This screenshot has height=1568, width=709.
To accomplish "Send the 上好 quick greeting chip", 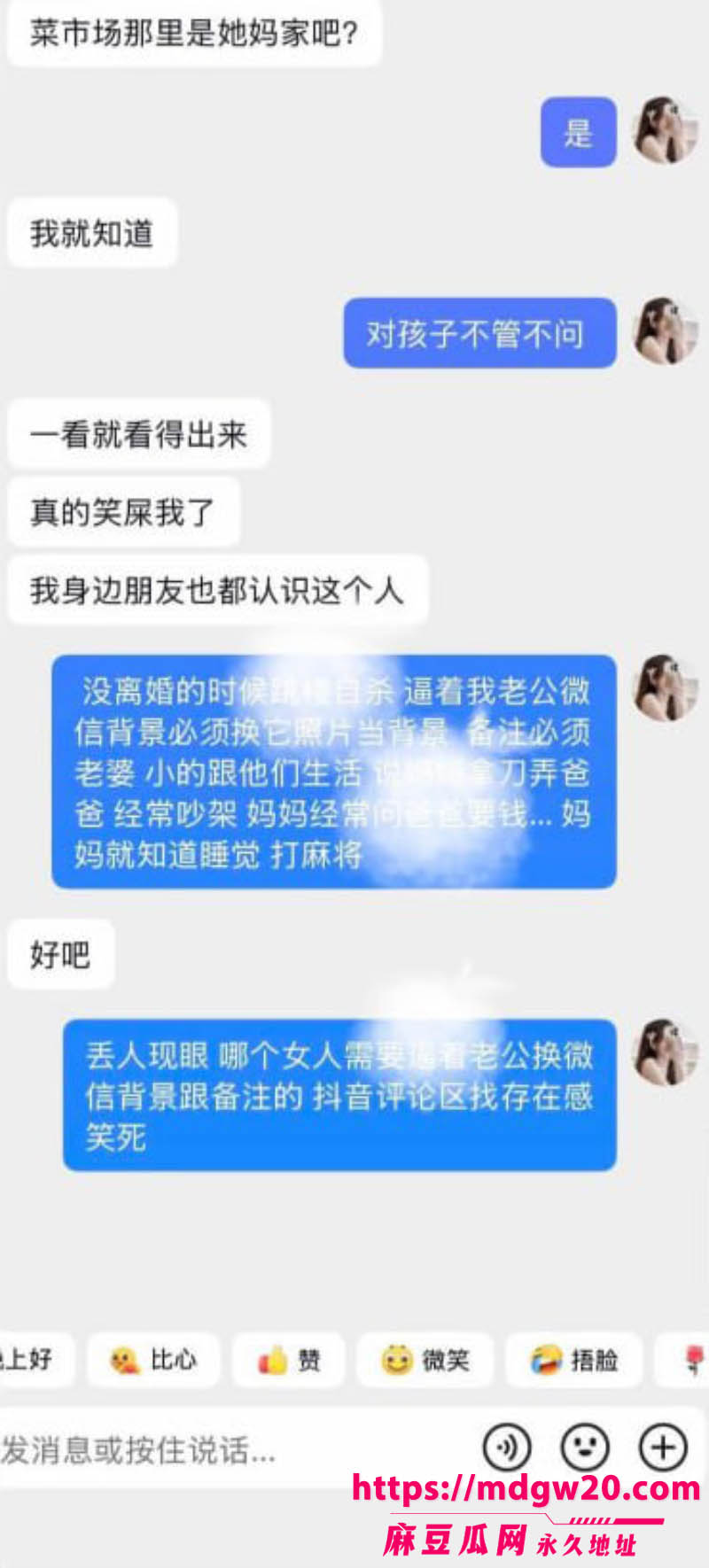I will pos(36,1360).
